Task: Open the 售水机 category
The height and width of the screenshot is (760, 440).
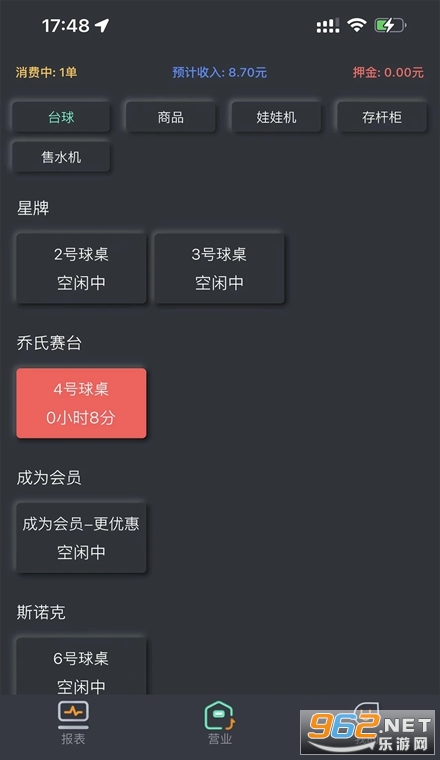Action: point(61,157)
